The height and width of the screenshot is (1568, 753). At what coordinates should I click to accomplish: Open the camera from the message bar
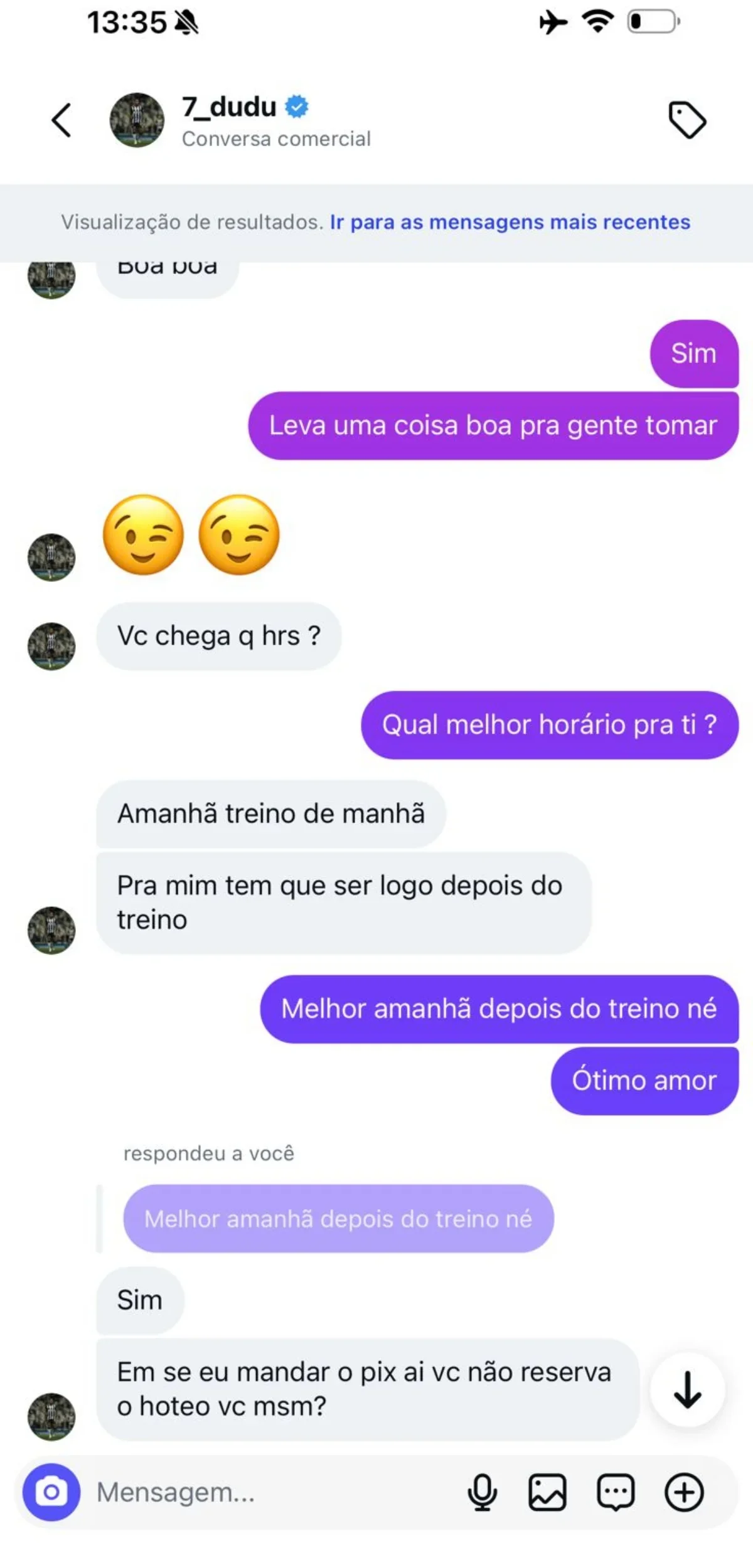[51, 1493]
